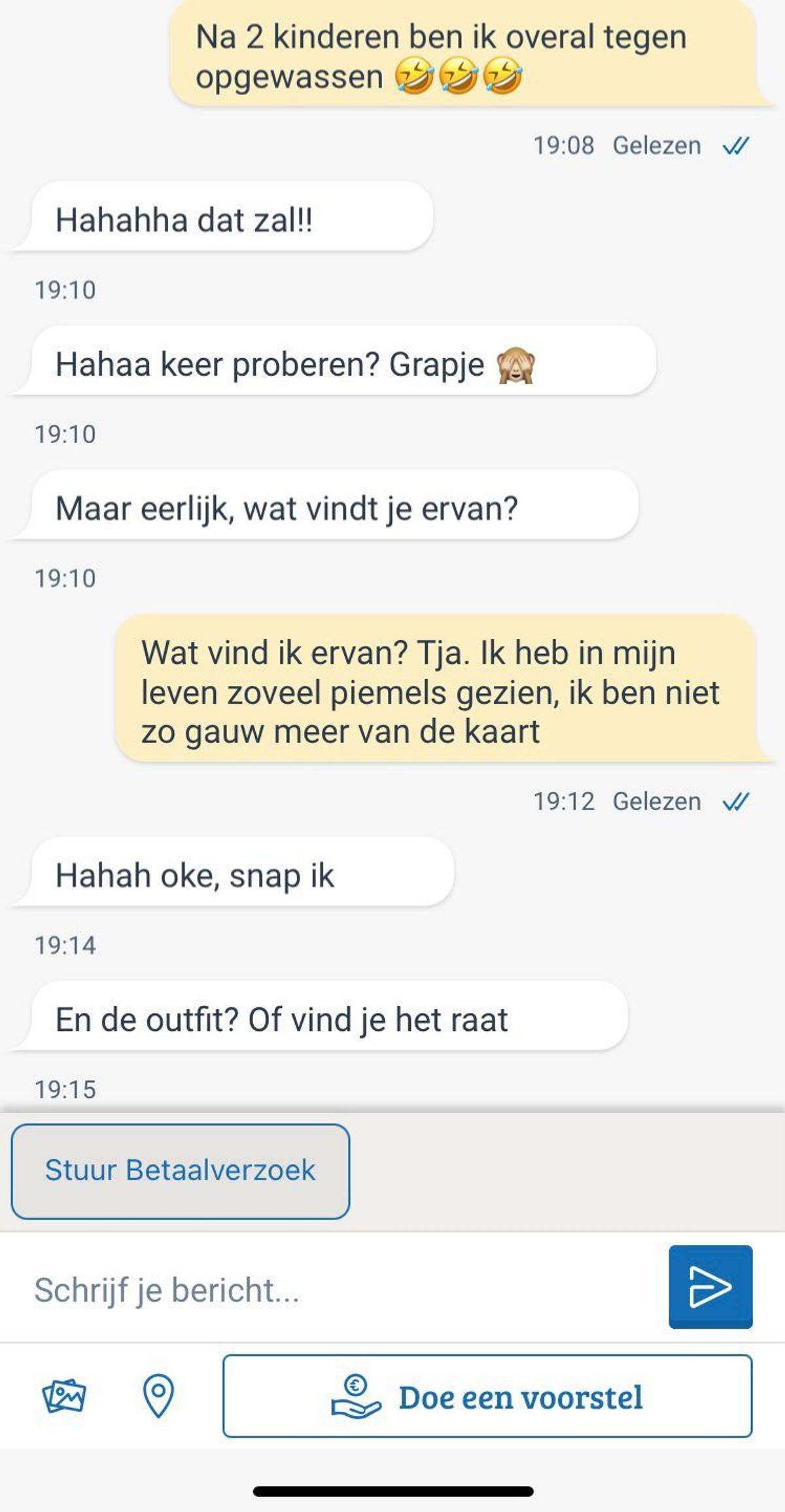Image resolution: width=785 pixels, height=1512 pixels.
Task: Tap Doe een voorstel to make an offer
Action: click(487, 1397)
